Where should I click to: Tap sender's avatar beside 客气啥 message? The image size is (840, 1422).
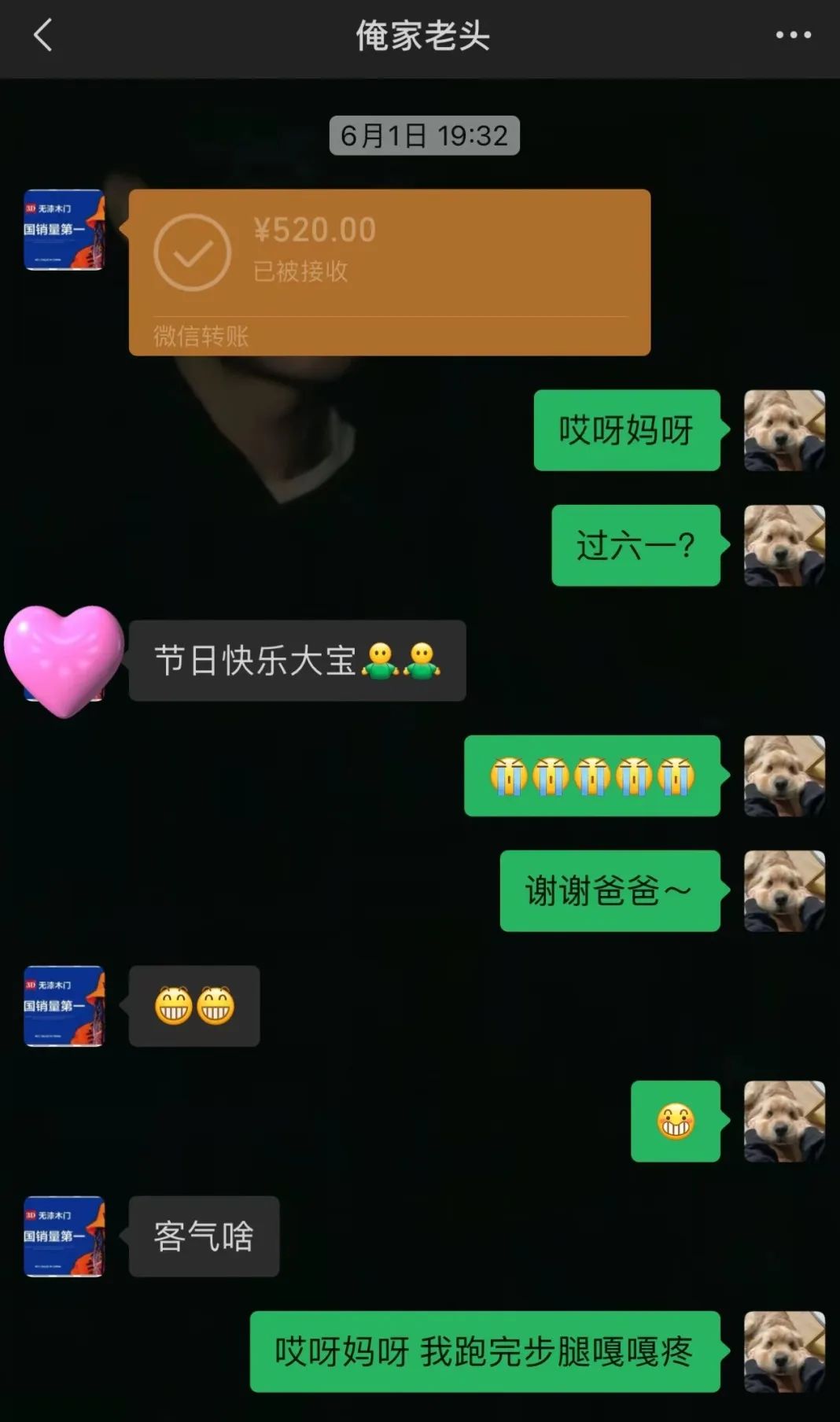click(x=64, y=1236)
